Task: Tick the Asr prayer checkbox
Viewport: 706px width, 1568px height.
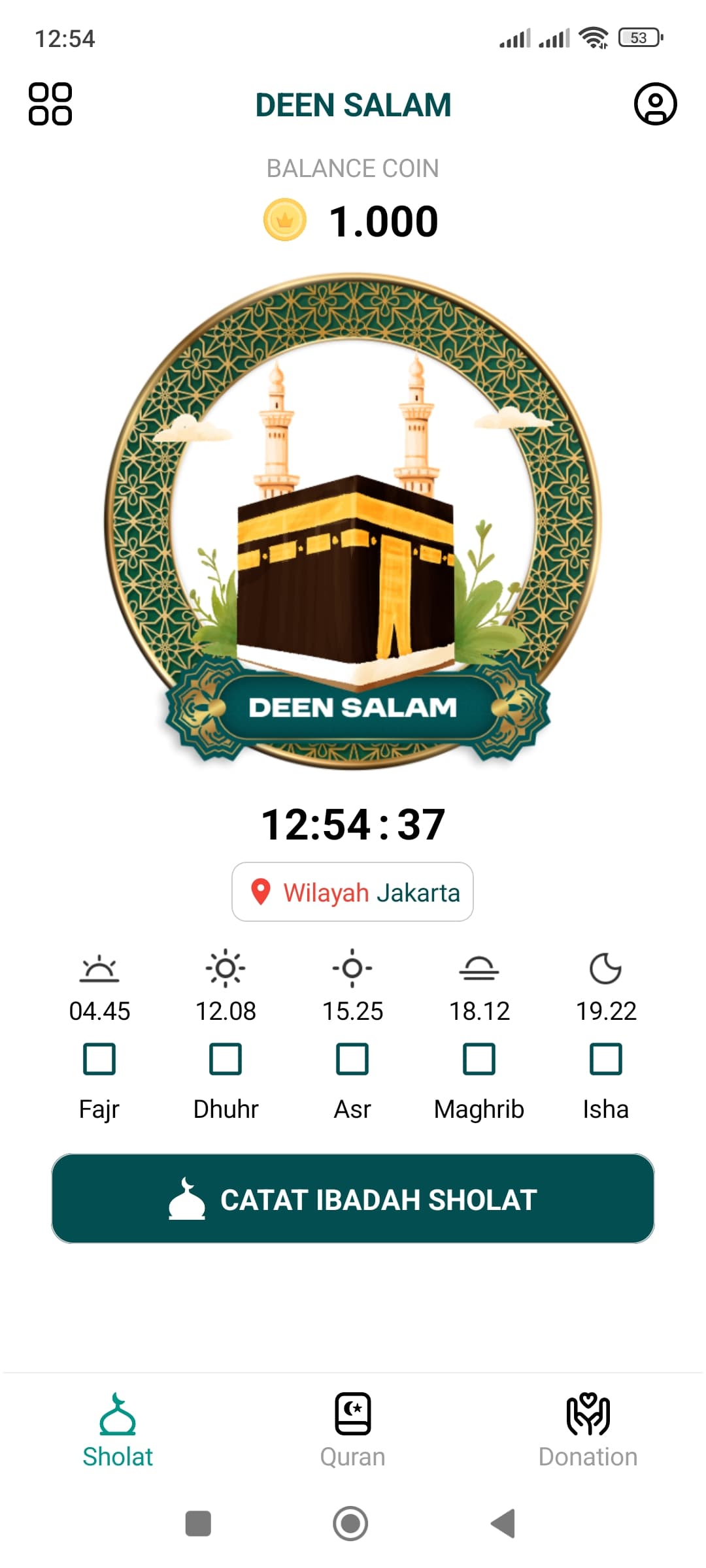Action: 352,1059
